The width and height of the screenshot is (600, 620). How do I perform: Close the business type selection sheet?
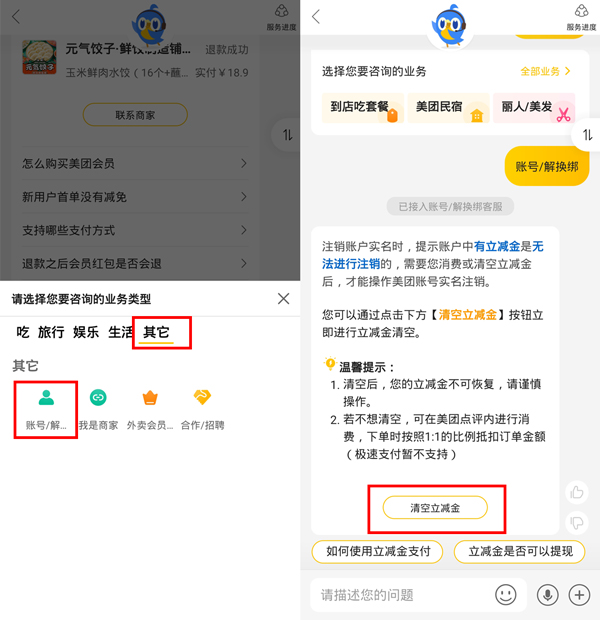283,298
